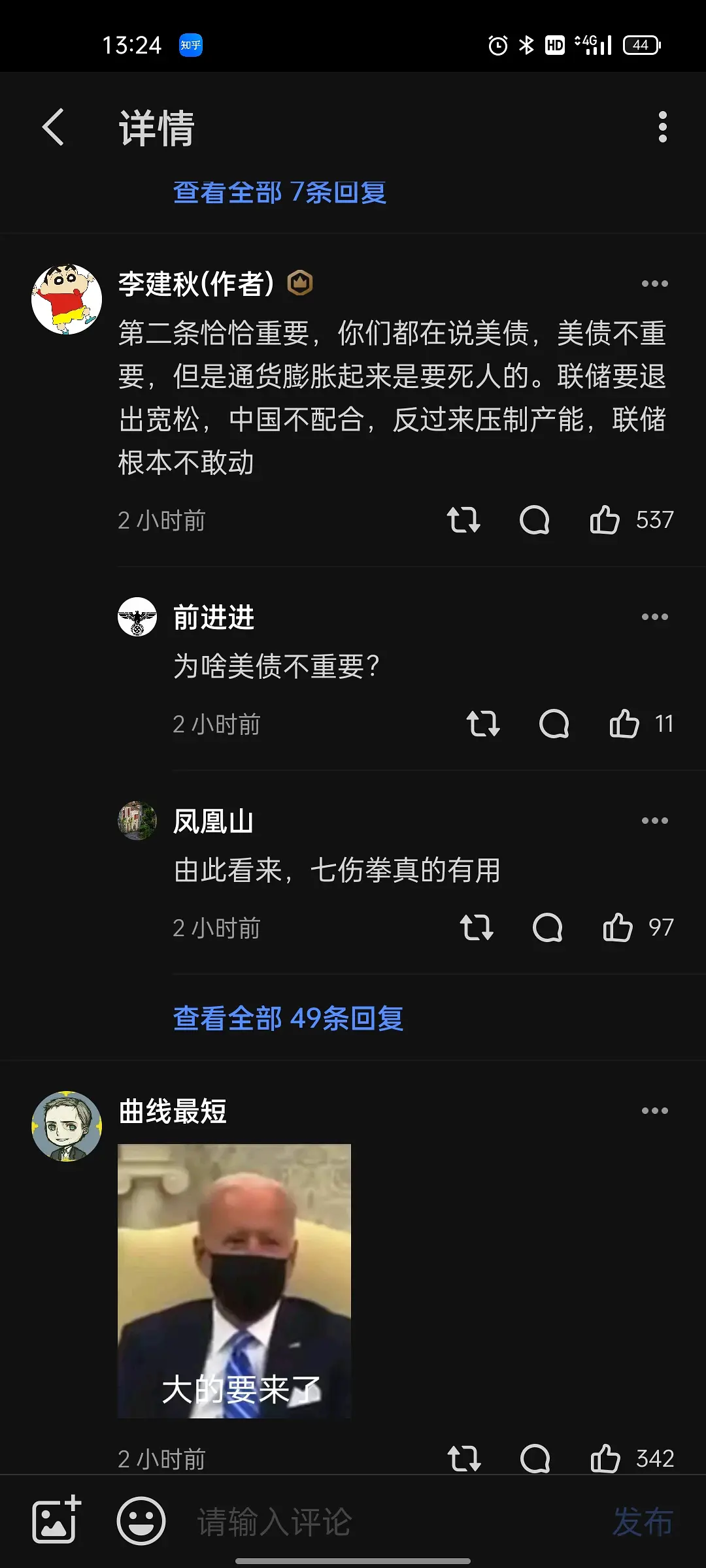Like 曲线最短's comment with 342 likes
This screenshot has height=1568, width=706.
tap(605, 1458)
